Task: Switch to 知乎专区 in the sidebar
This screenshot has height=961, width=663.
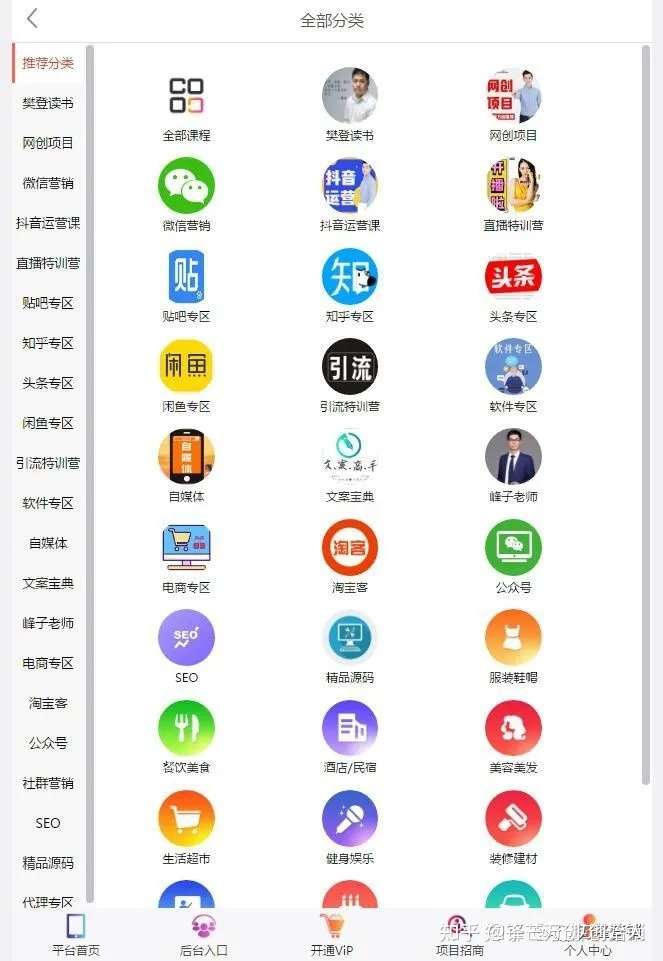Action: pos(48,343)
